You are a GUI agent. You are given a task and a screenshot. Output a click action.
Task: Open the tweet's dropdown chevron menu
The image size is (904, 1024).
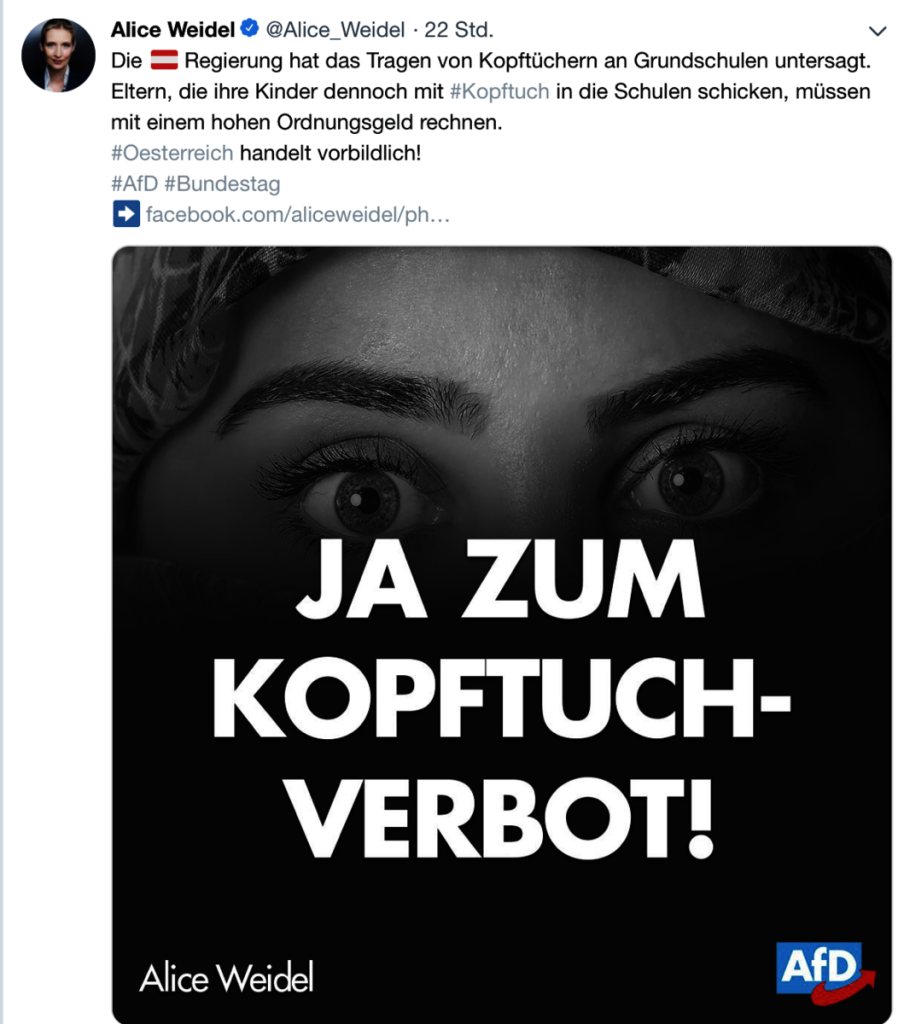[877, 31]
